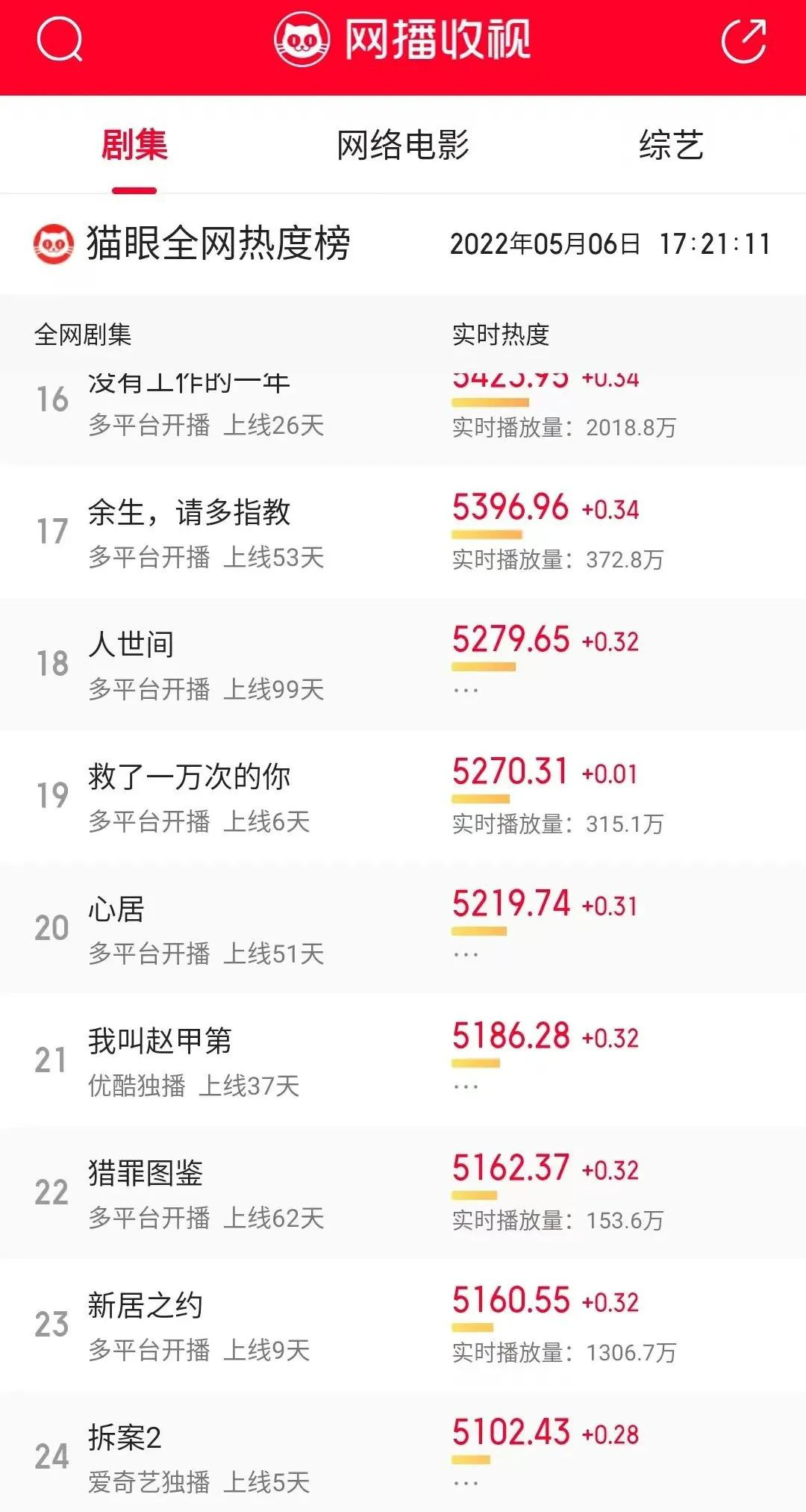The image size is (806, 1512).
Task: Open the search icon in the header
Action: point(59,40)
